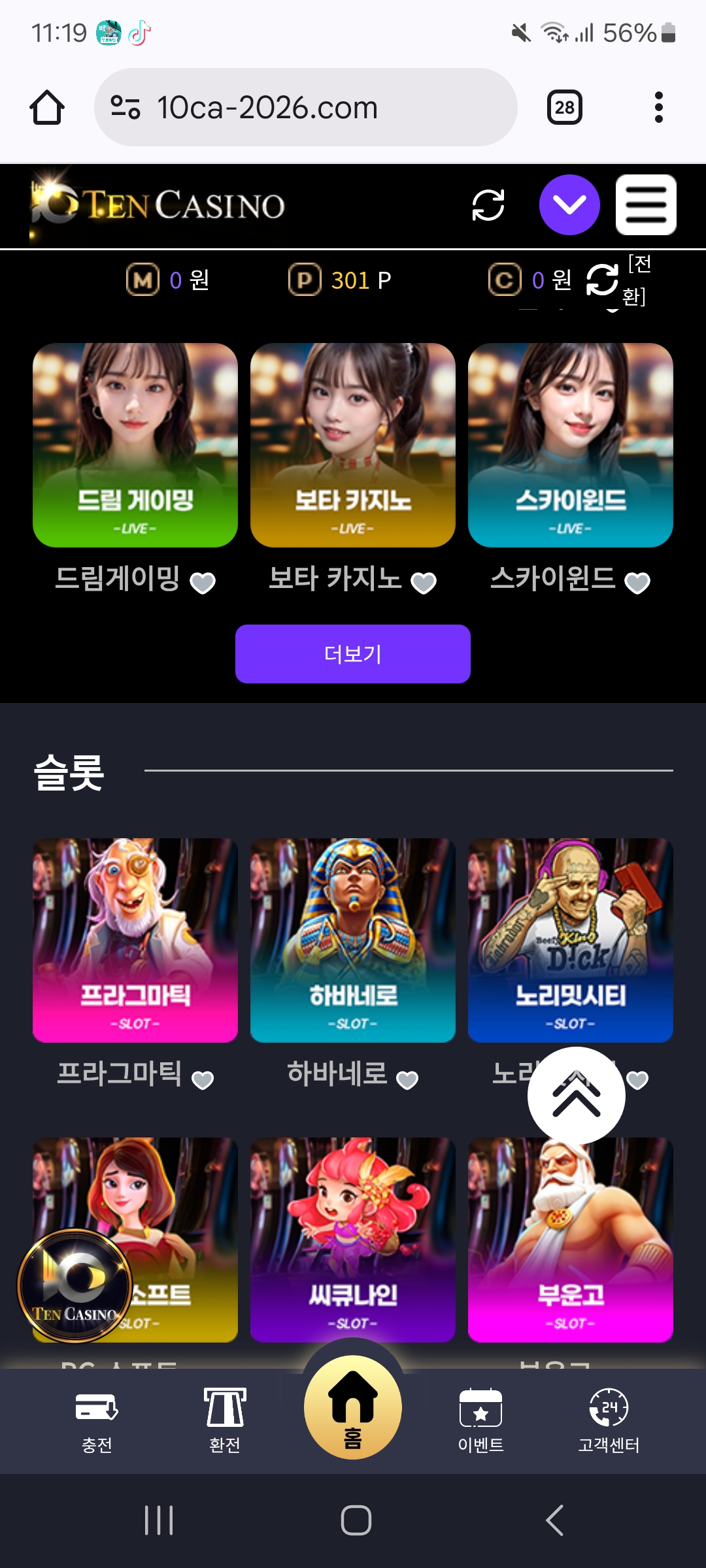Open the 하바네로 slot tile
This screenshot has width=706, height=1568.
pos(353,940)
